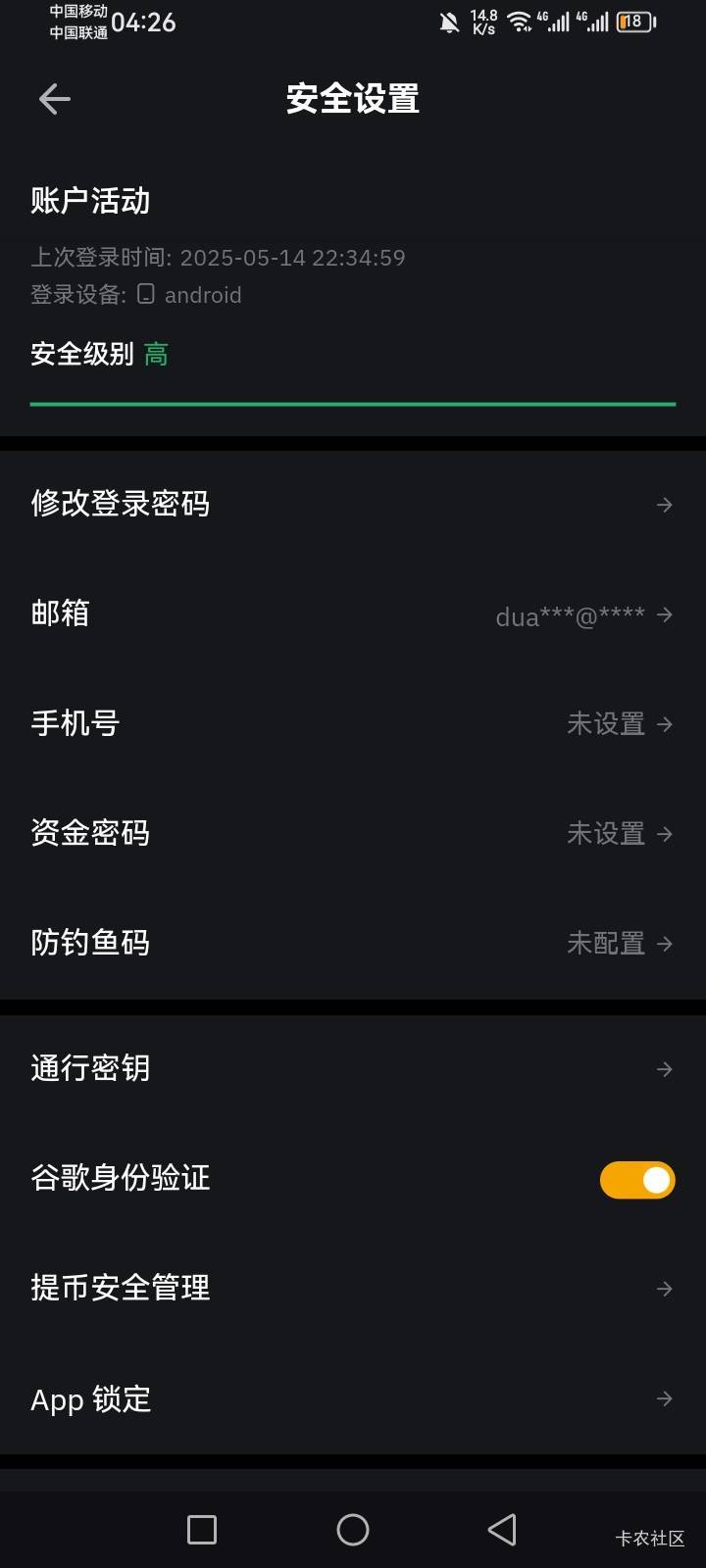Open 提币安全管理 withdrawal security
The width and height of the screenshot is (706, 1568).
coord(353,1288)
